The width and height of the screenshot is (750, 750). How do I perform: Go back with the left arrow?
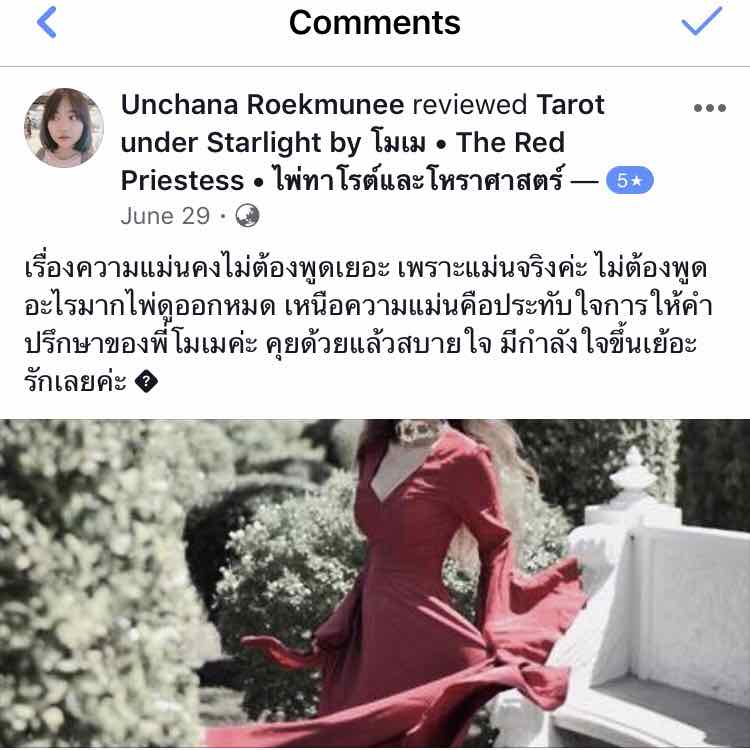pyautogui.click(x=46, y=22)
